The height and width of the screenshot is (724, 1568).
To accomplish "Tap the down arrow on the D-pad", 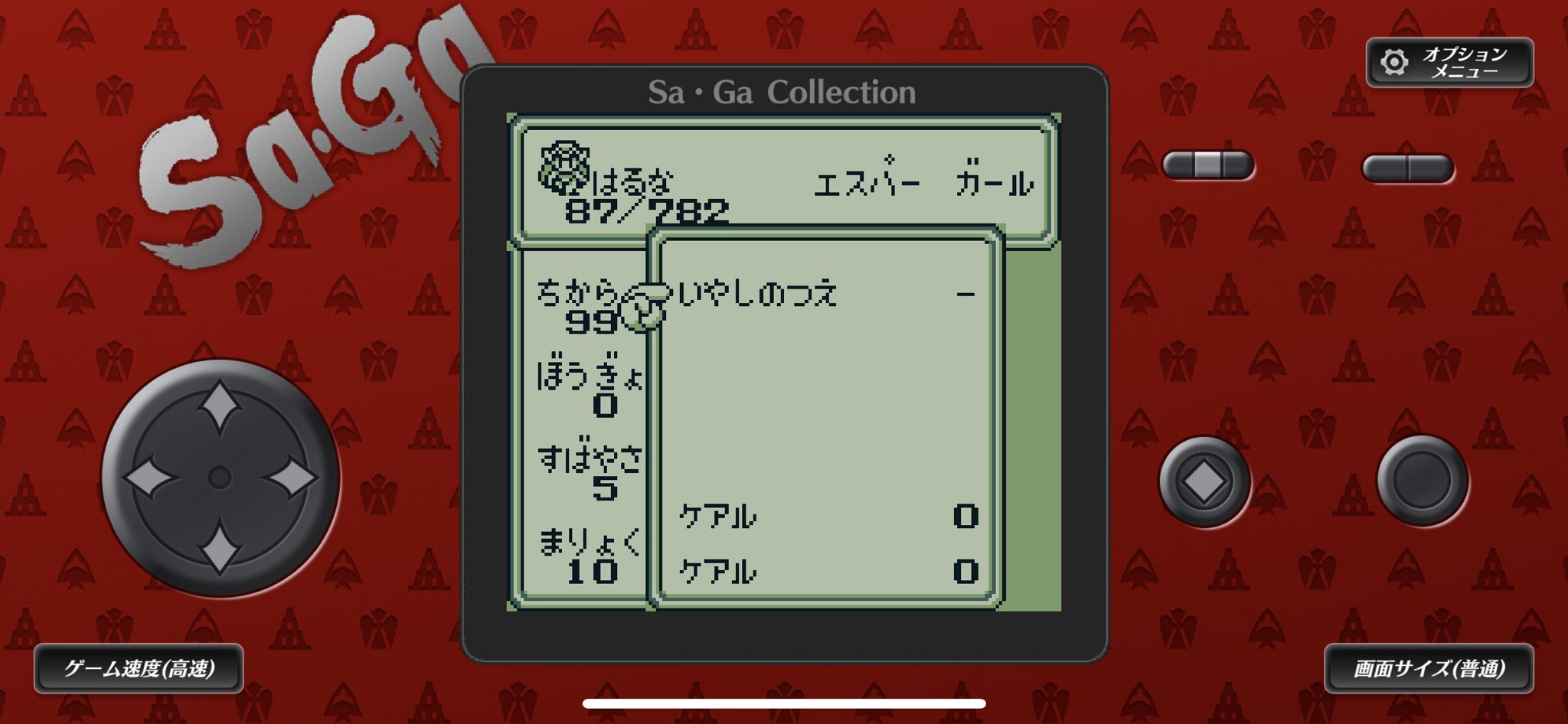I will 220,548.
